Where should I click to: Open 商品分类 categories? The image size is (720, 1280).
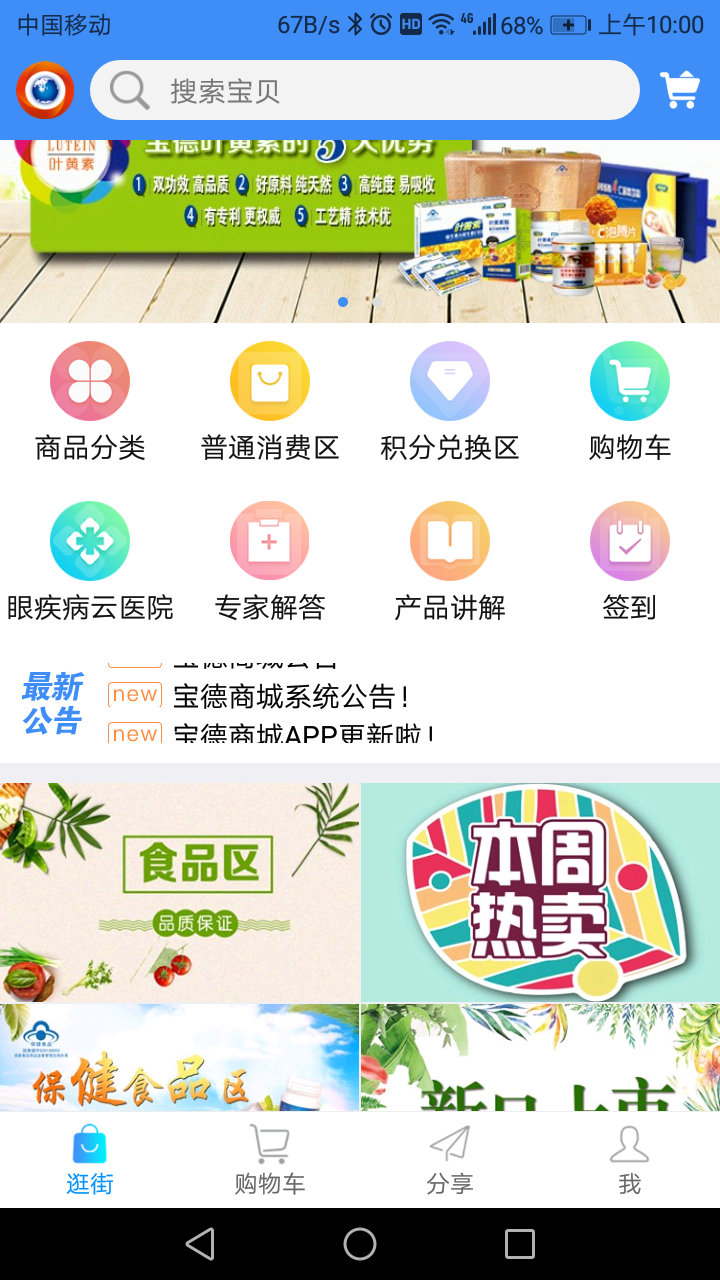point(90,400)
